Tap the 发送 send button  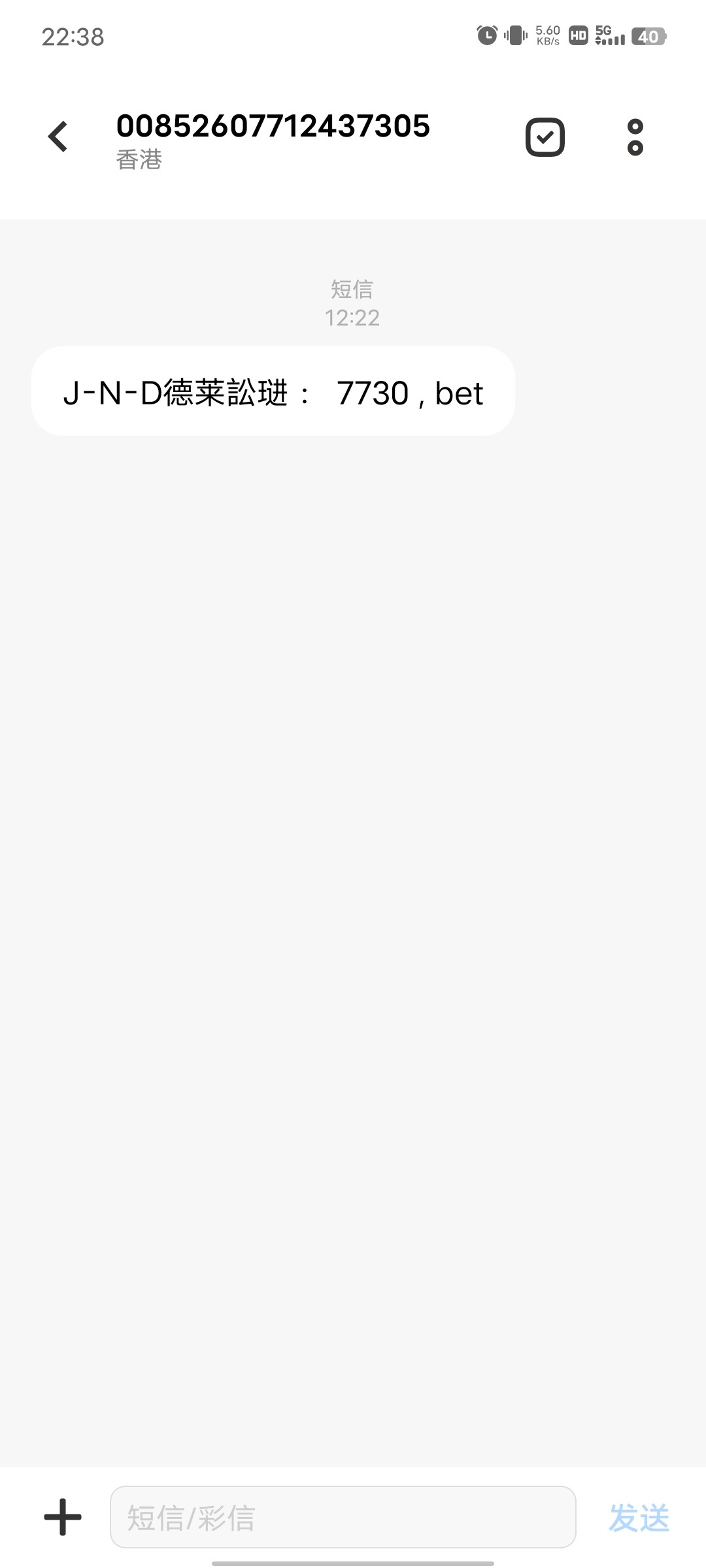[x=639, y=1517]
